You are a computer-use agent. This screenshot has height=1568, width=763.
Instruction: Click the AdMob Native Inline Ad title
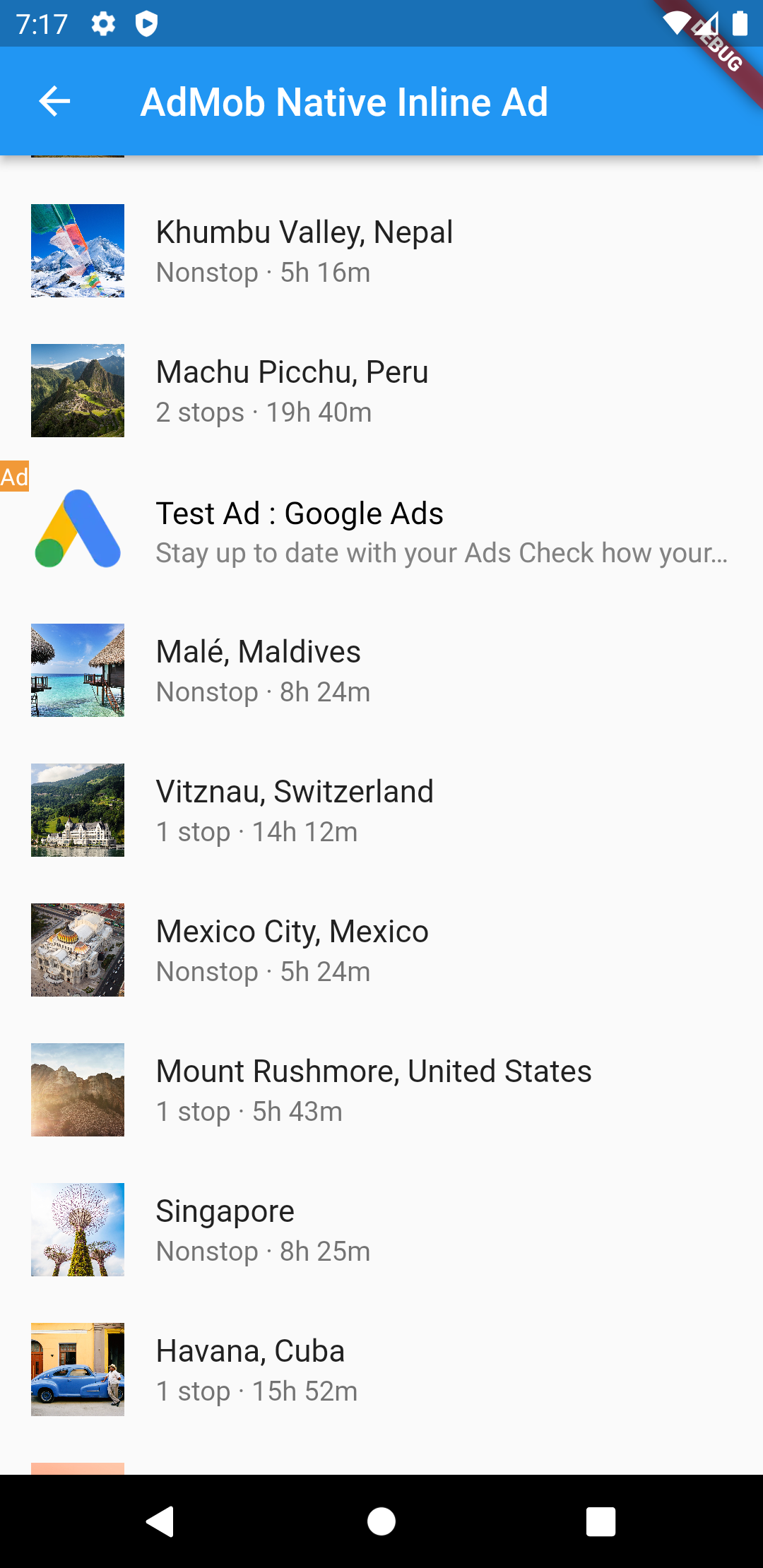345,101
